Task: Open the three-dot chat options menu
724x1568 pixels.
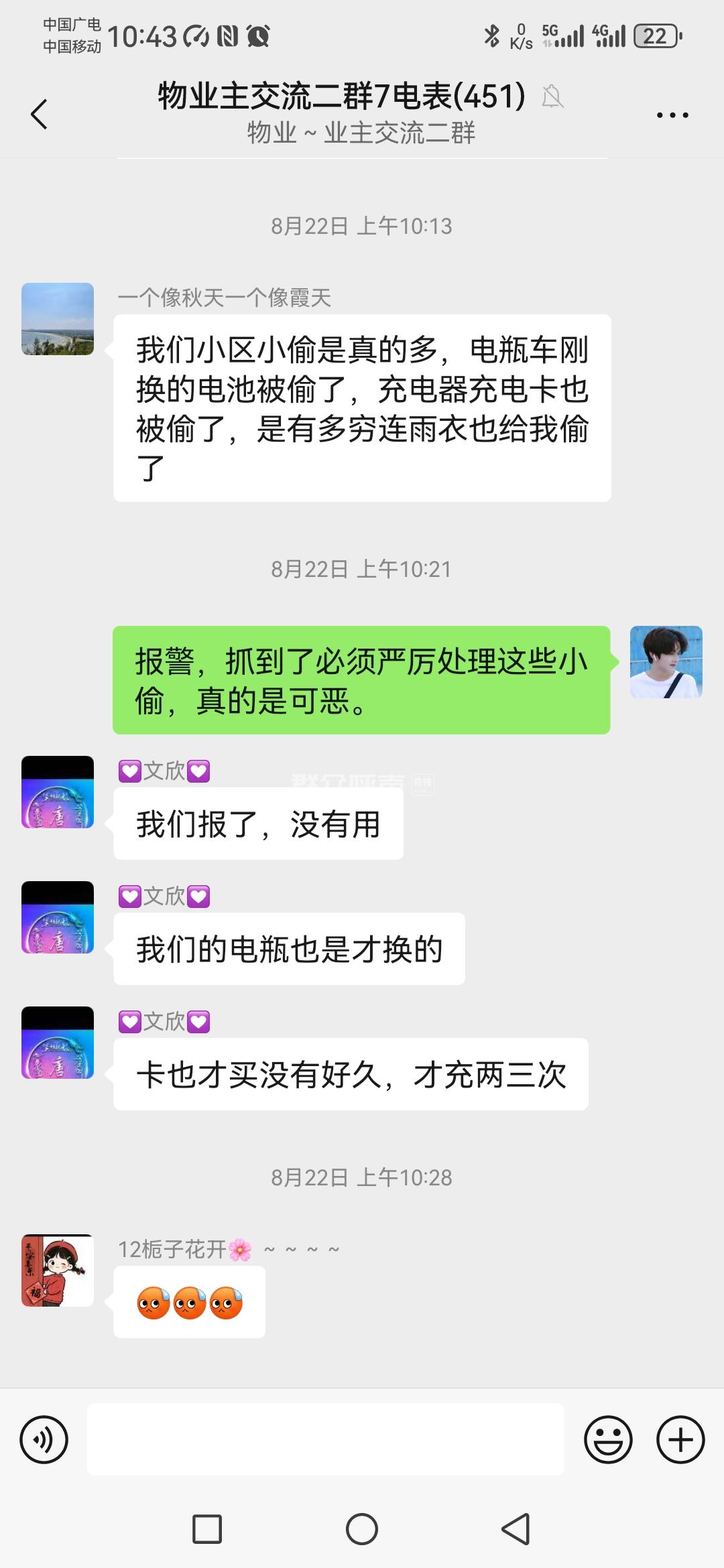Action: 672,115
